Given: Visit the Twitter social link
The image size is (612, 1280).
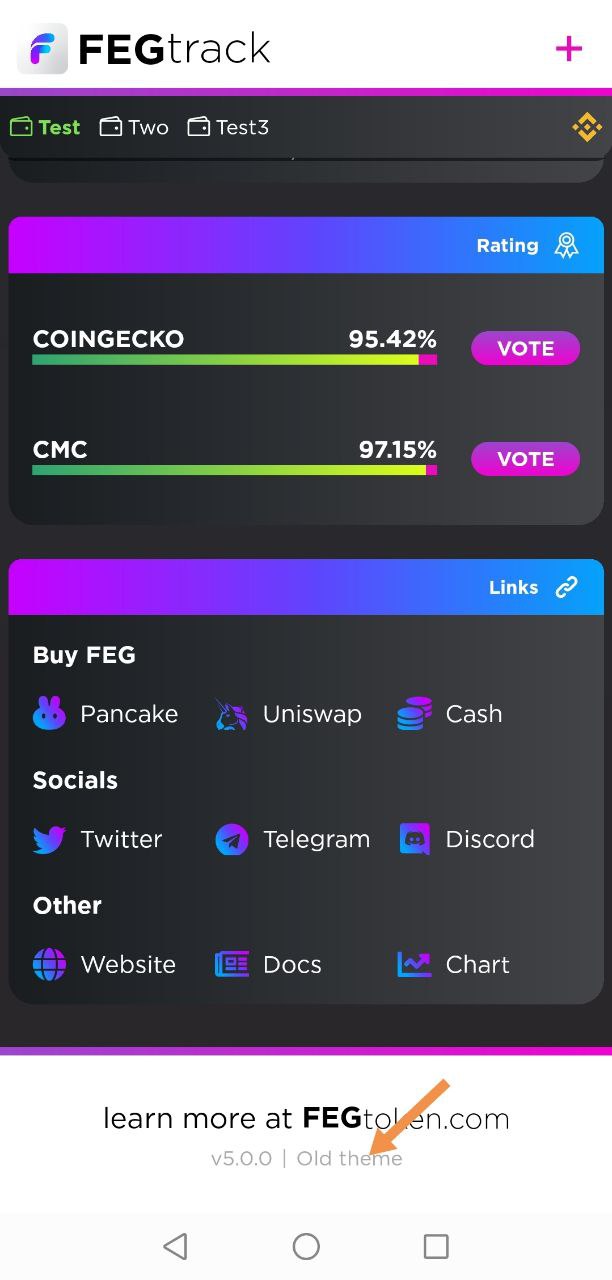Looking at the screenshot, I should 97,839.
